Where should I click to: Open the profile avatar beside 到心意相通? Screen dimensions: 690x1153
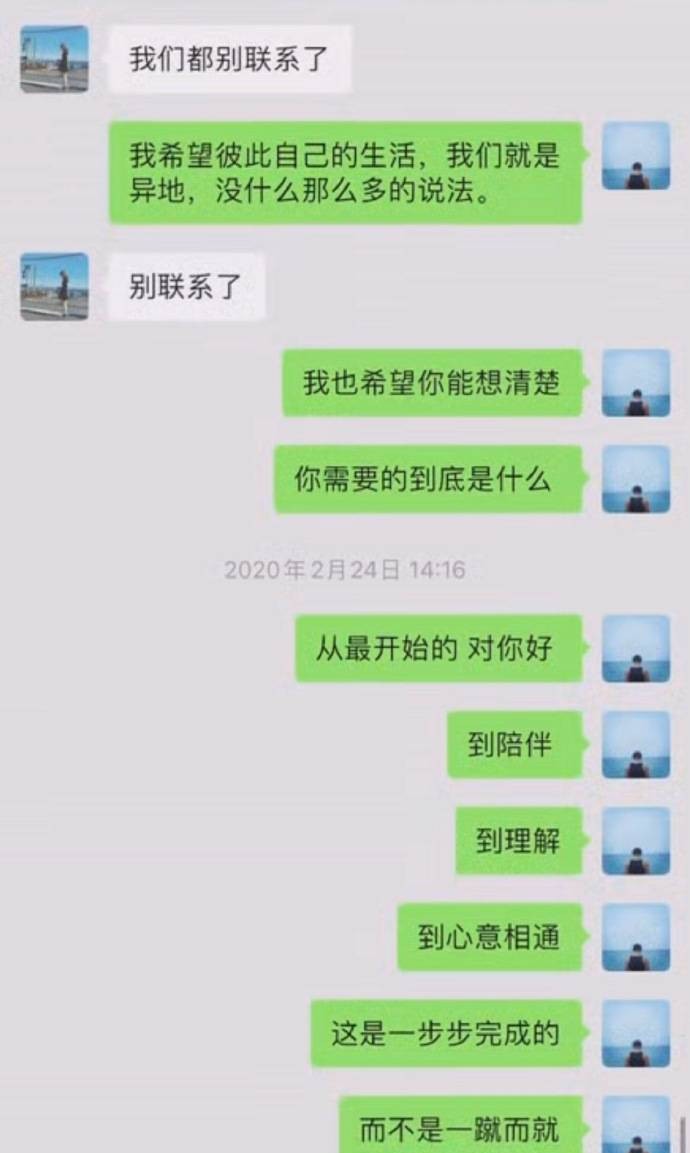tap(635, 937)
